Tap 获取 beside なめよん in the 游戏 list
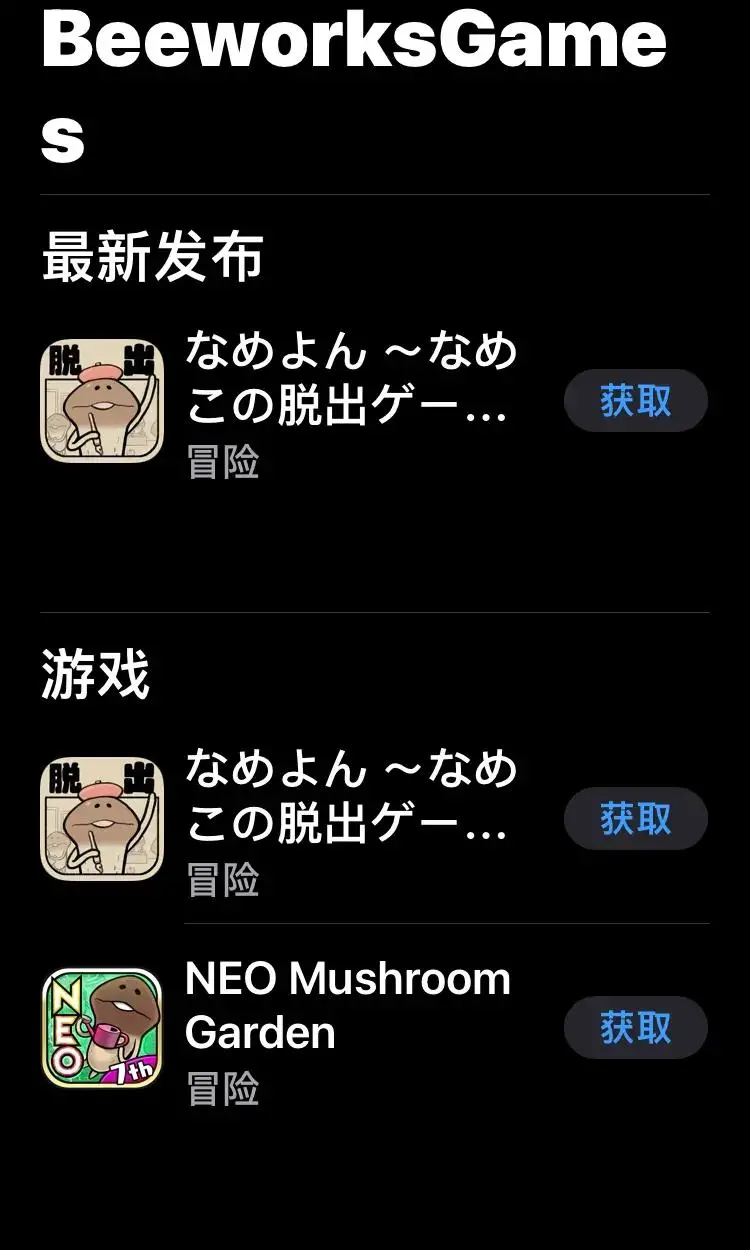Screen dimensions: 750x1250 pos(635,818)
